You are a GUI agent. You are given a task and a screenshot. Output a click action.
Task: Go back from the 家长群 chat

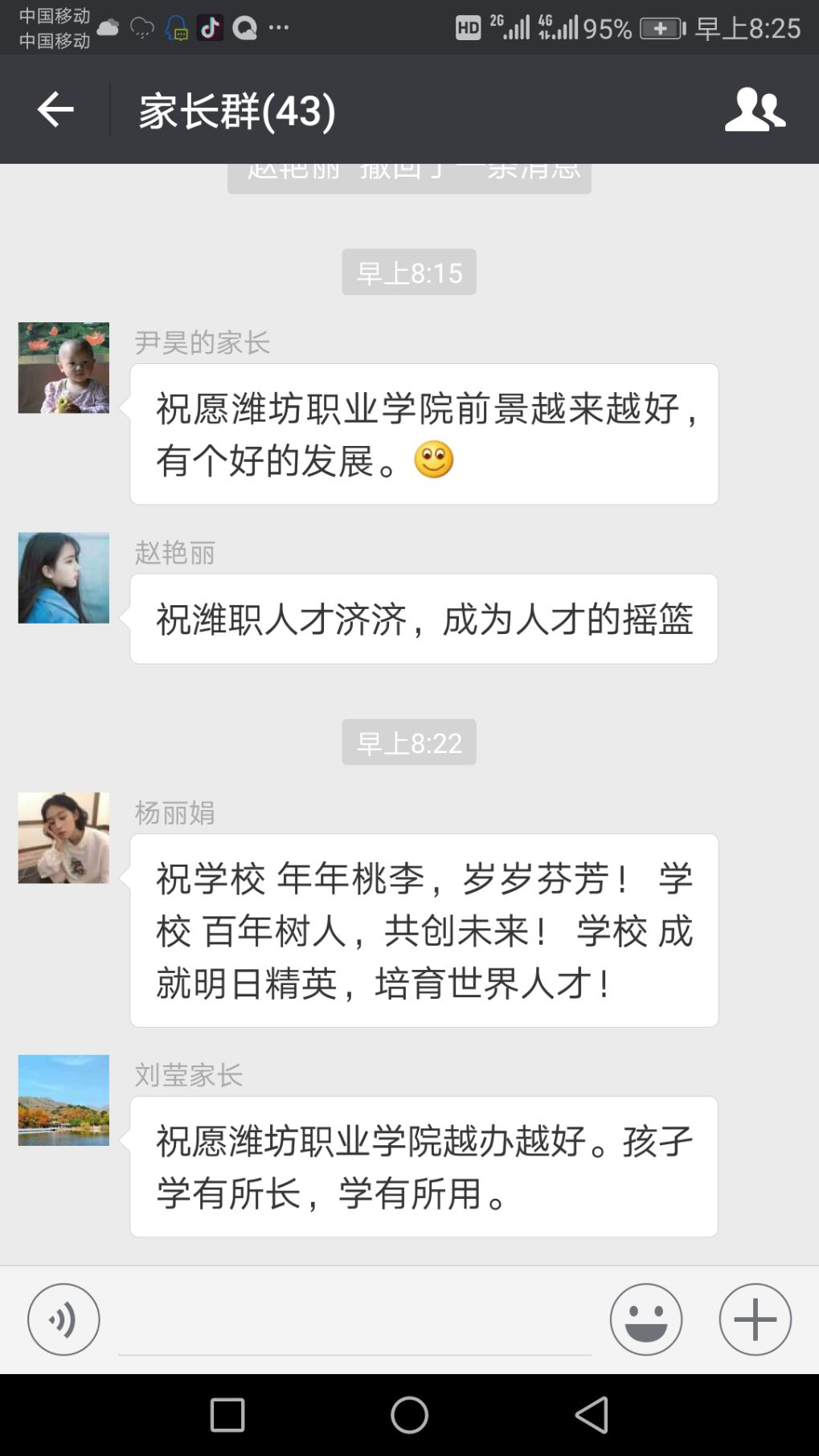55,109
